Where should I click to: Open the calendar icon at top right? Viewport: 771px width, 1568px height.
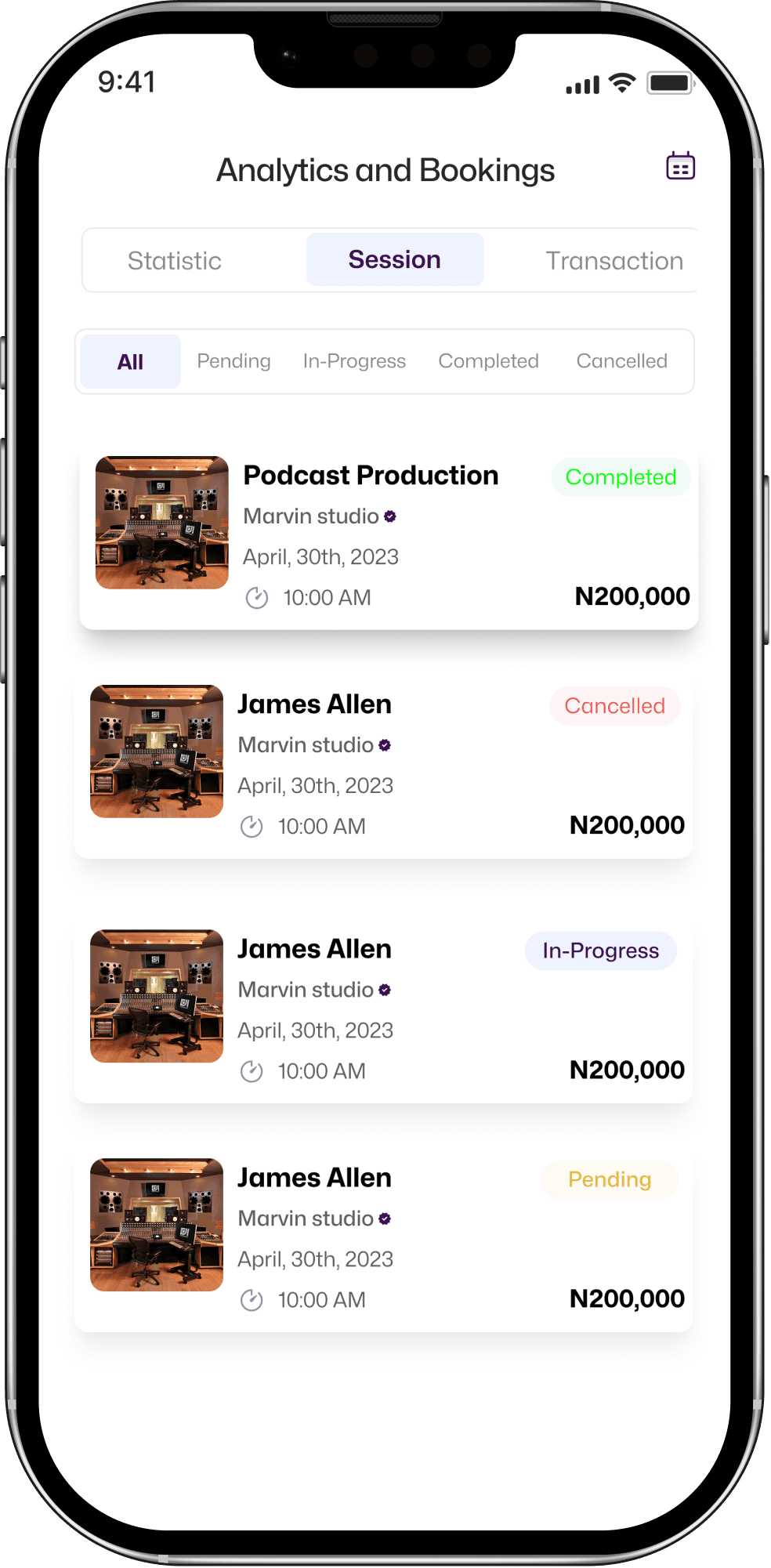tap(679, 165)
